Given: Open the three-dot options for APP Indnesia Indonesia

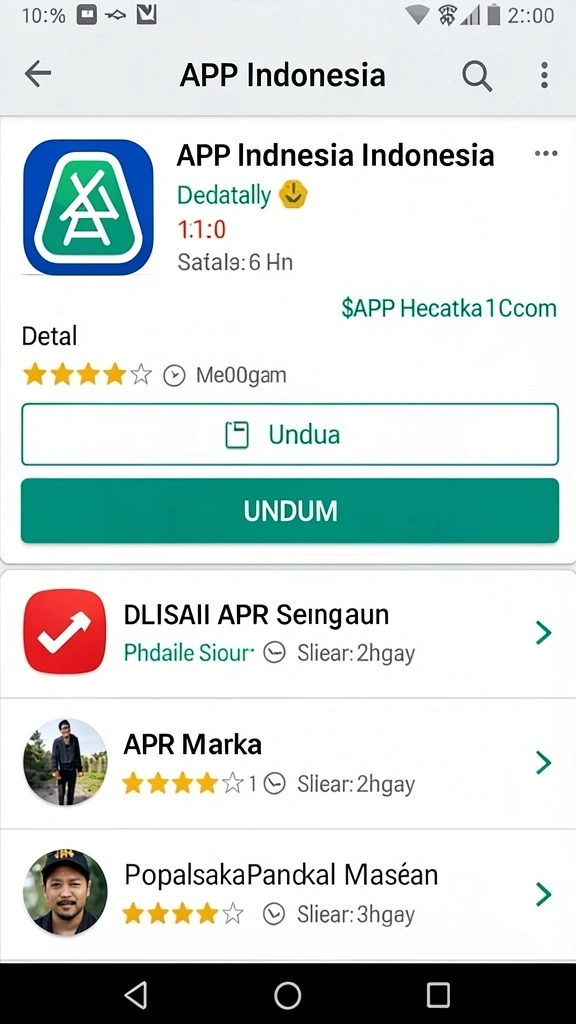Looking at the screenshot, I should click(545, 153).
